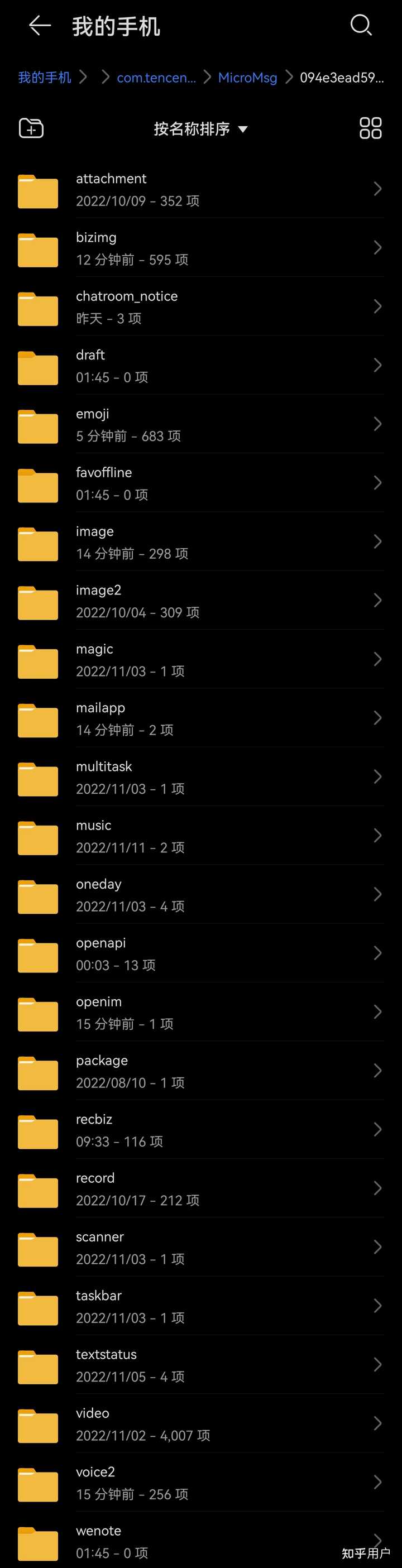Switch to grid view layout
This screenshot has height=1568, width=402.
370,128
